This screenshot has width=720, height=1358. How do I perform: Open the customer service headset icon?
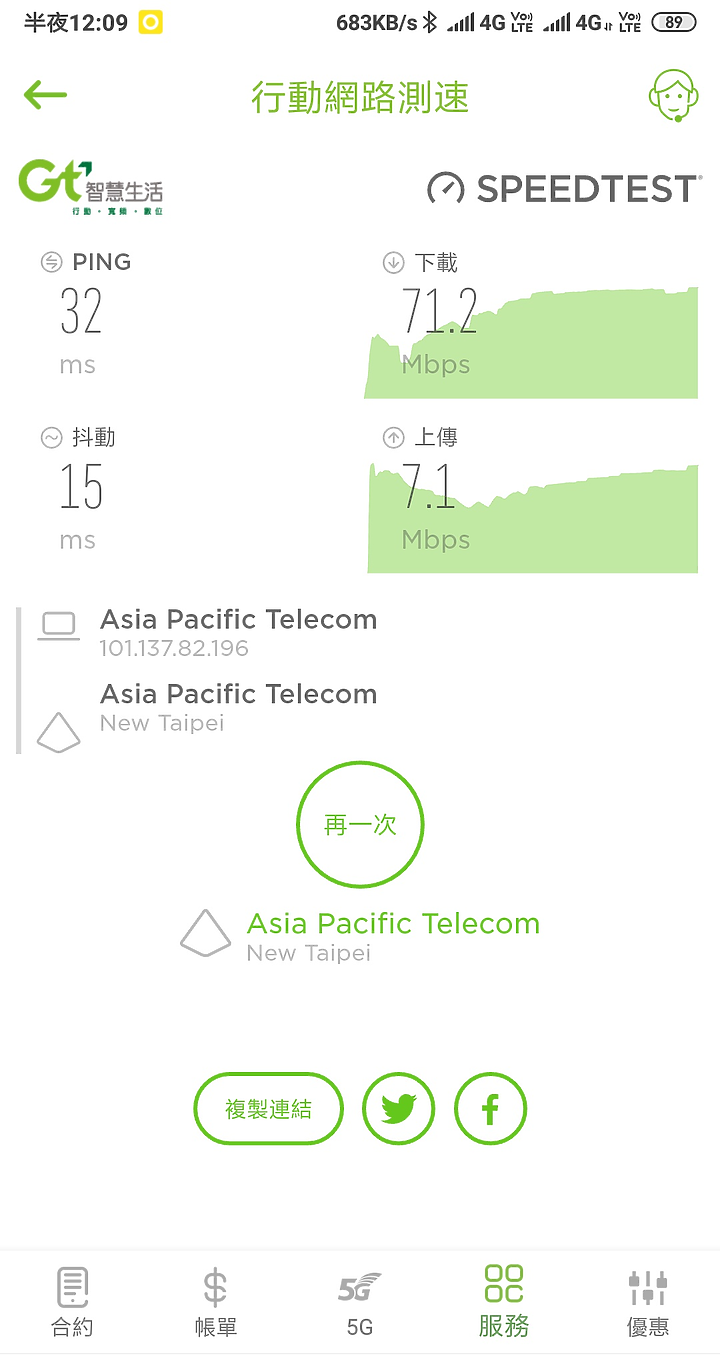tap(673, 96)
